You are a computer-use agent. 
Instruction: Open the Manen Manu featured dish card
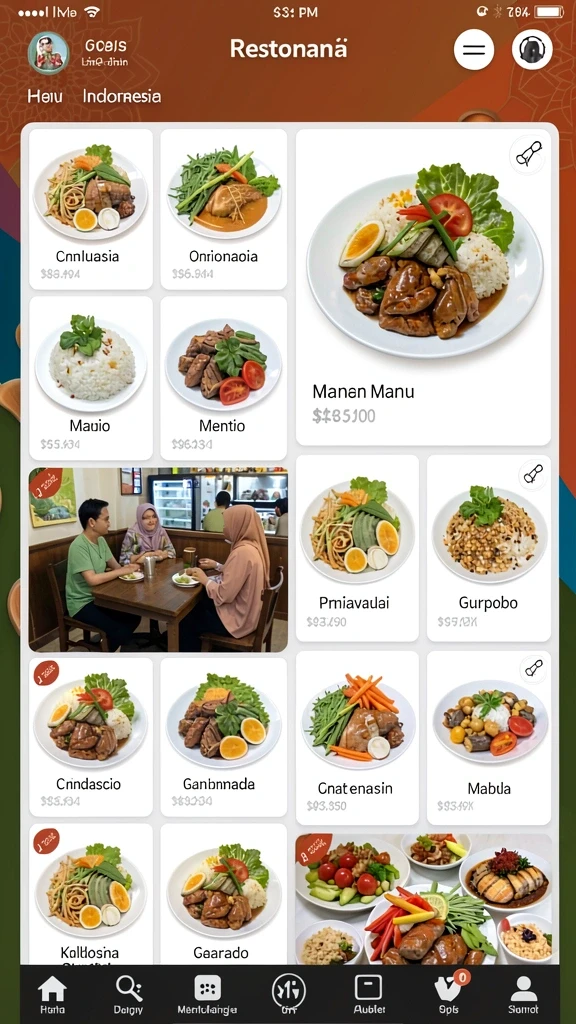(423, 287)
